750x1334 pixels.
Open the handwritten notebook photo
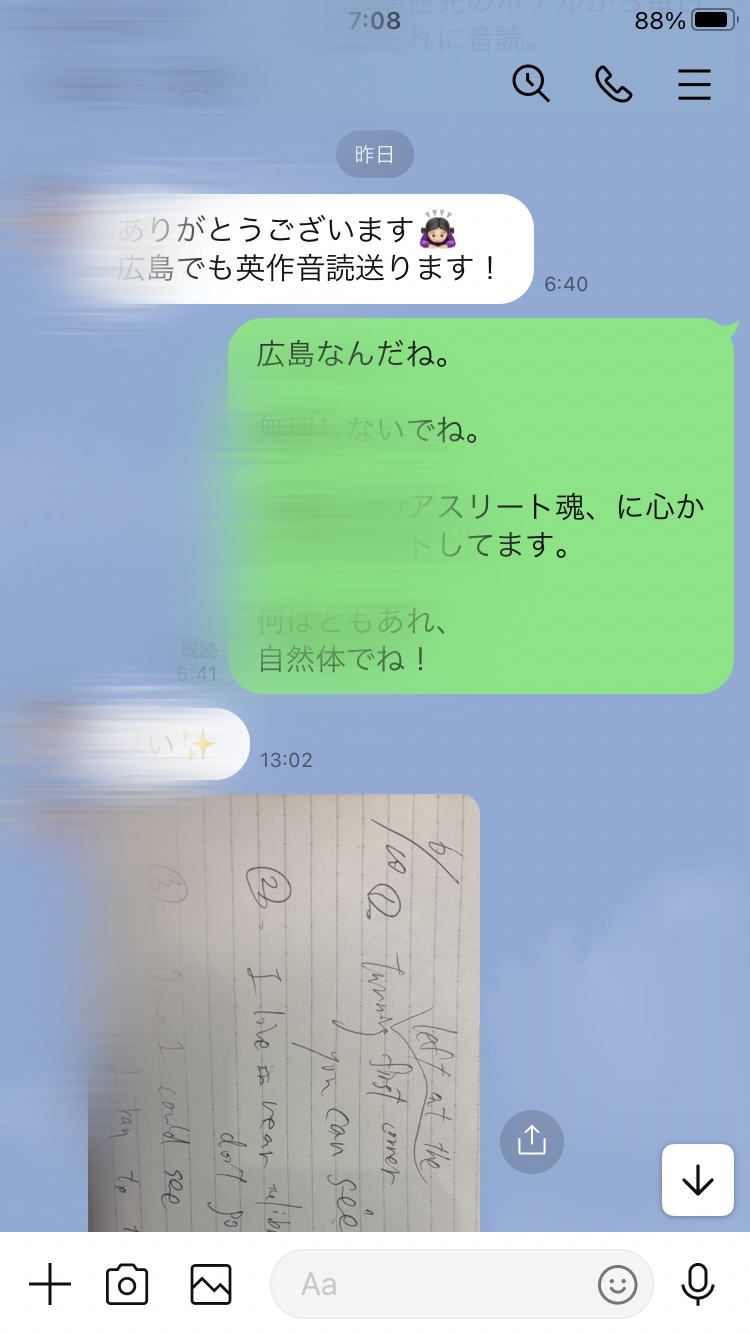click(x=284, y=1012)
